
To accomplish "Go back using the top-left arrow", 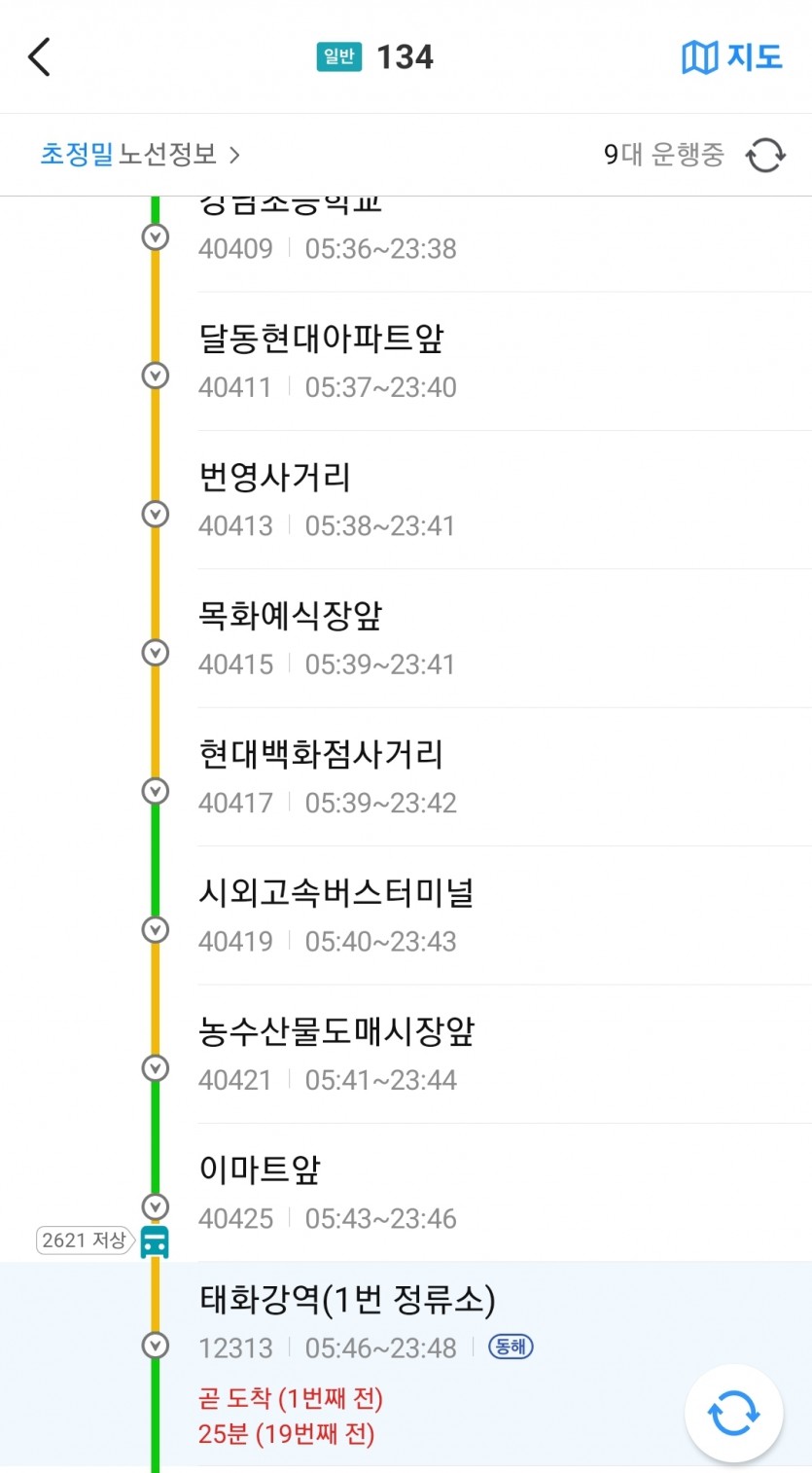I will tap(40, 57).
